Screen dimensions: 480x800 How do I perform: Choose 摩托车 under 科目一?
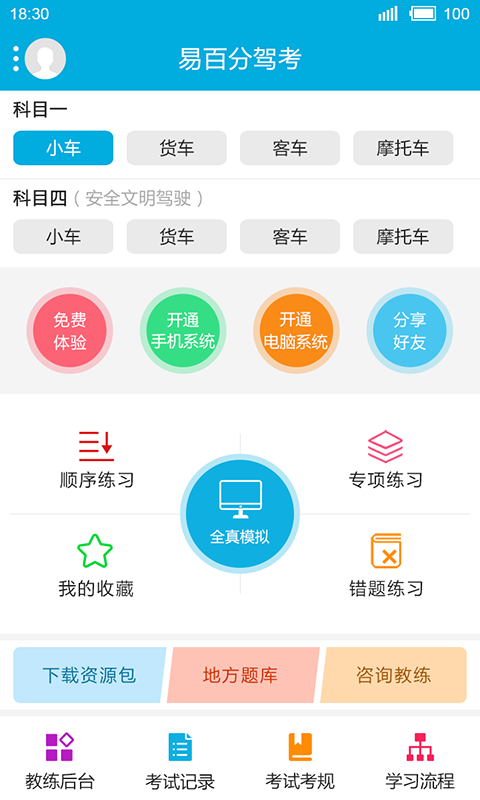pyautogui.click(x=403, y=148)
